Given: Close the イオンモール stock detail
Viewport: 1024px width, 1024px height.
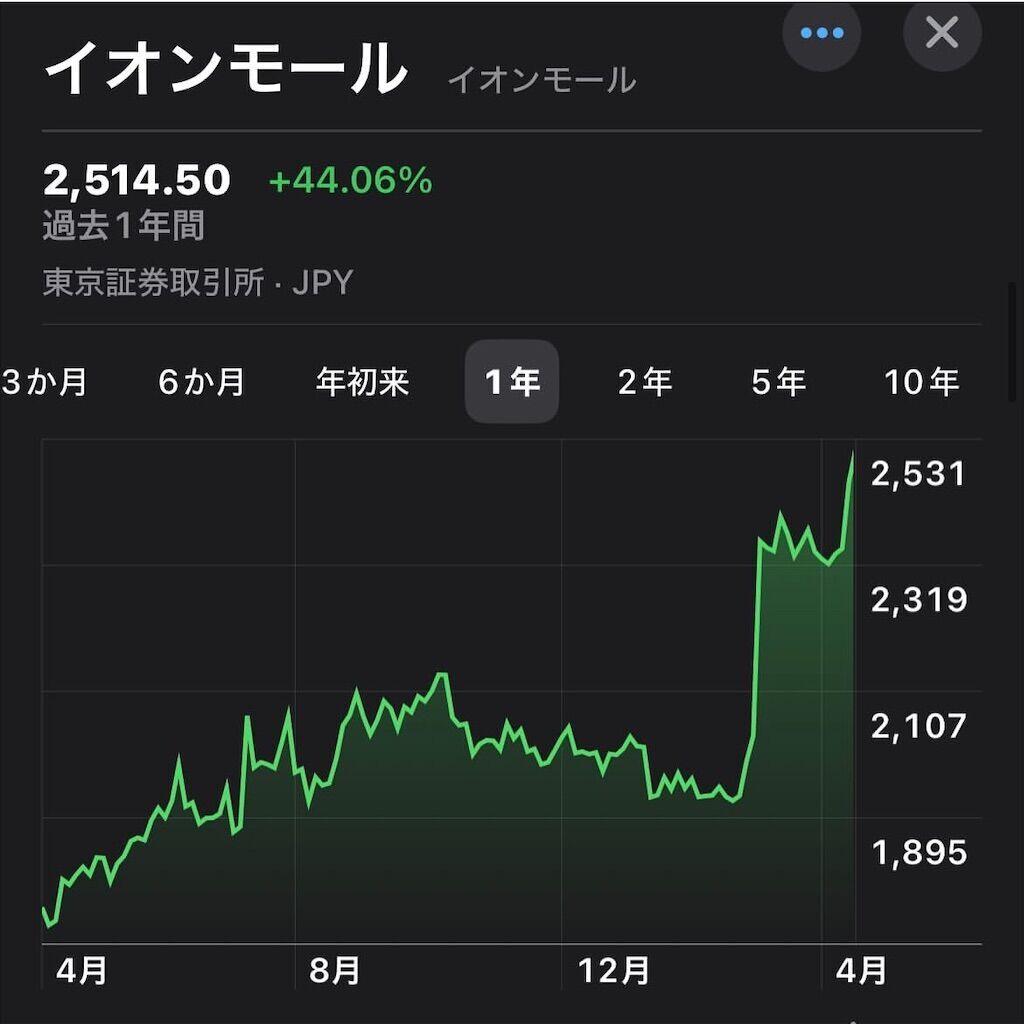Looking at the screenshot, I should 941,34.
